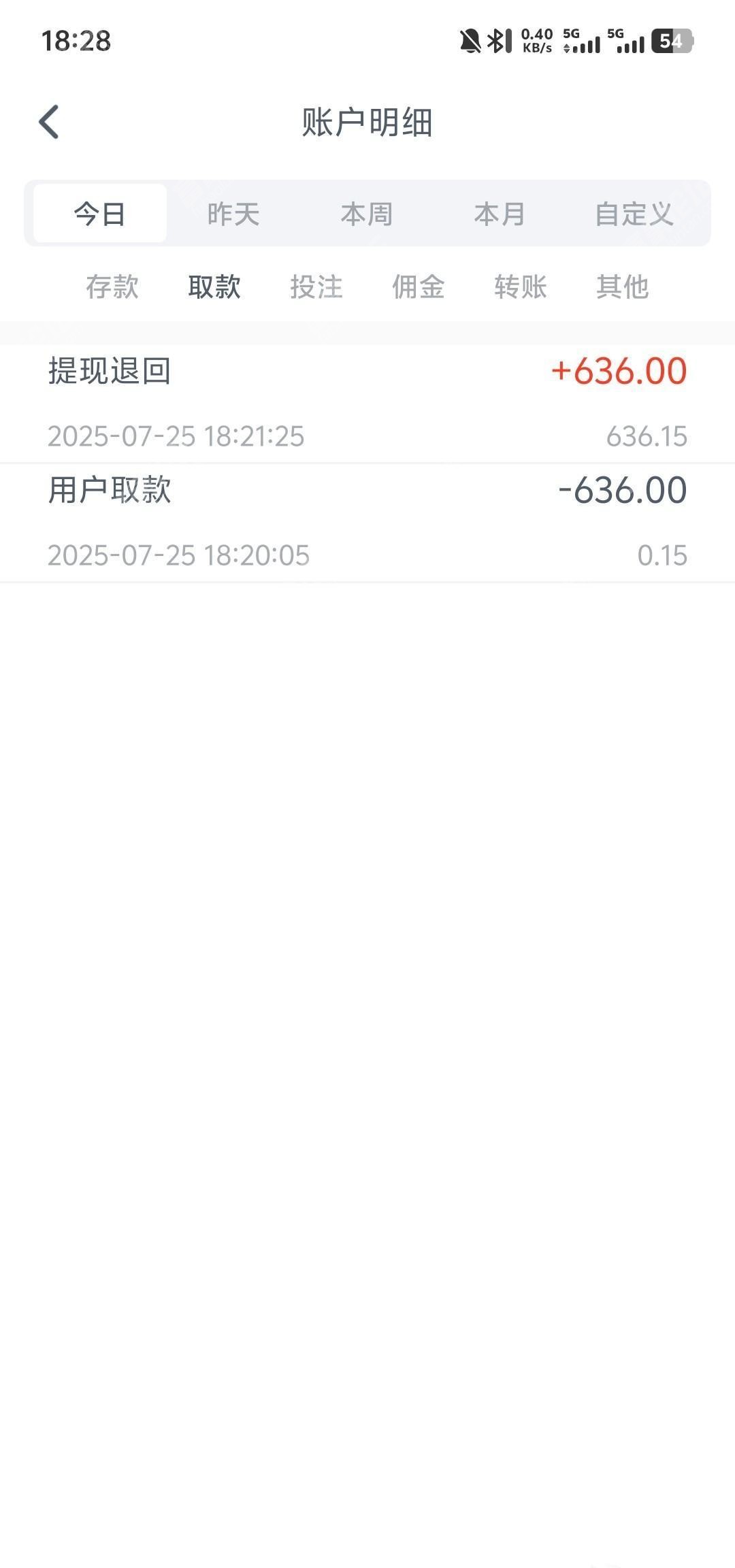
Task: Go back using the top-left arrow
Action: (x=49, y=122)
